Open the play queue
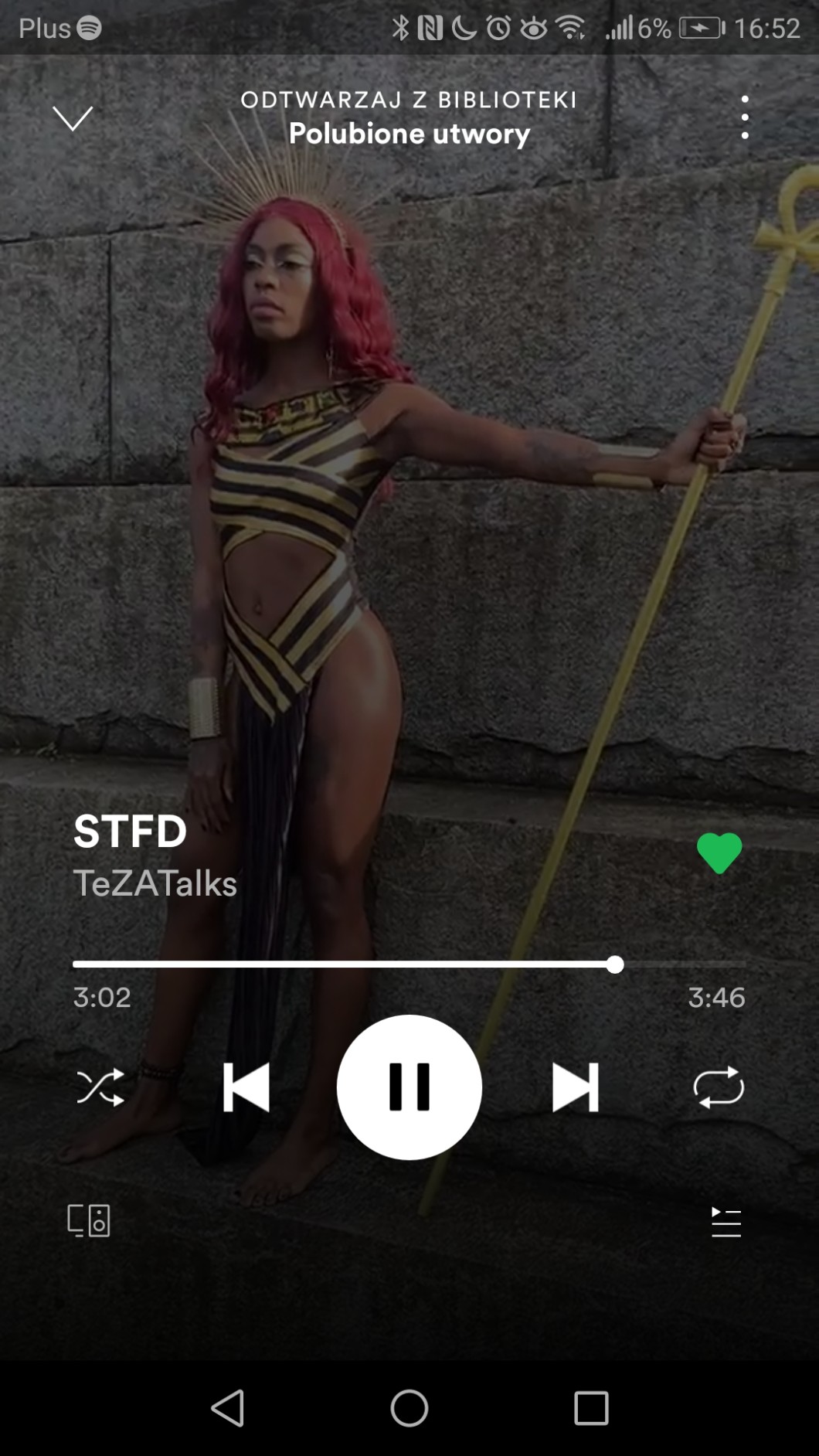This screenshot has height=1456, width=819. [x=726, y=1223]
